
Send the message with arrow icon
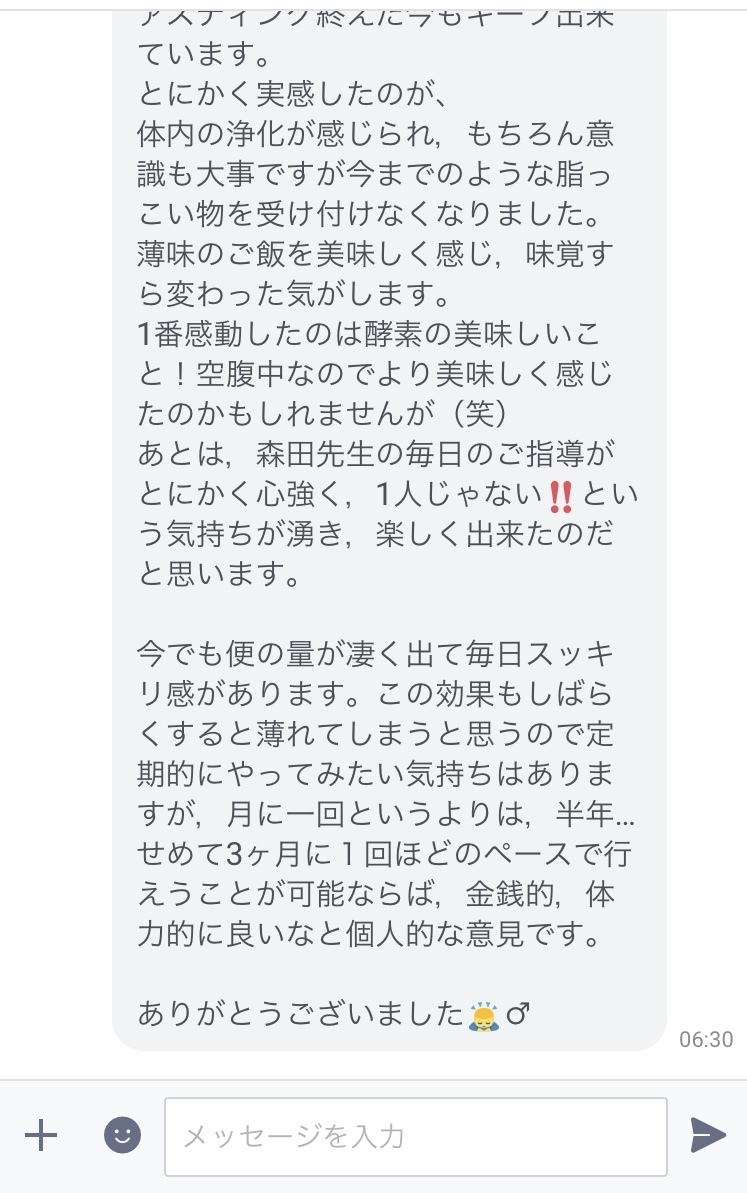pyautogui.click(x=708, y=1135)
